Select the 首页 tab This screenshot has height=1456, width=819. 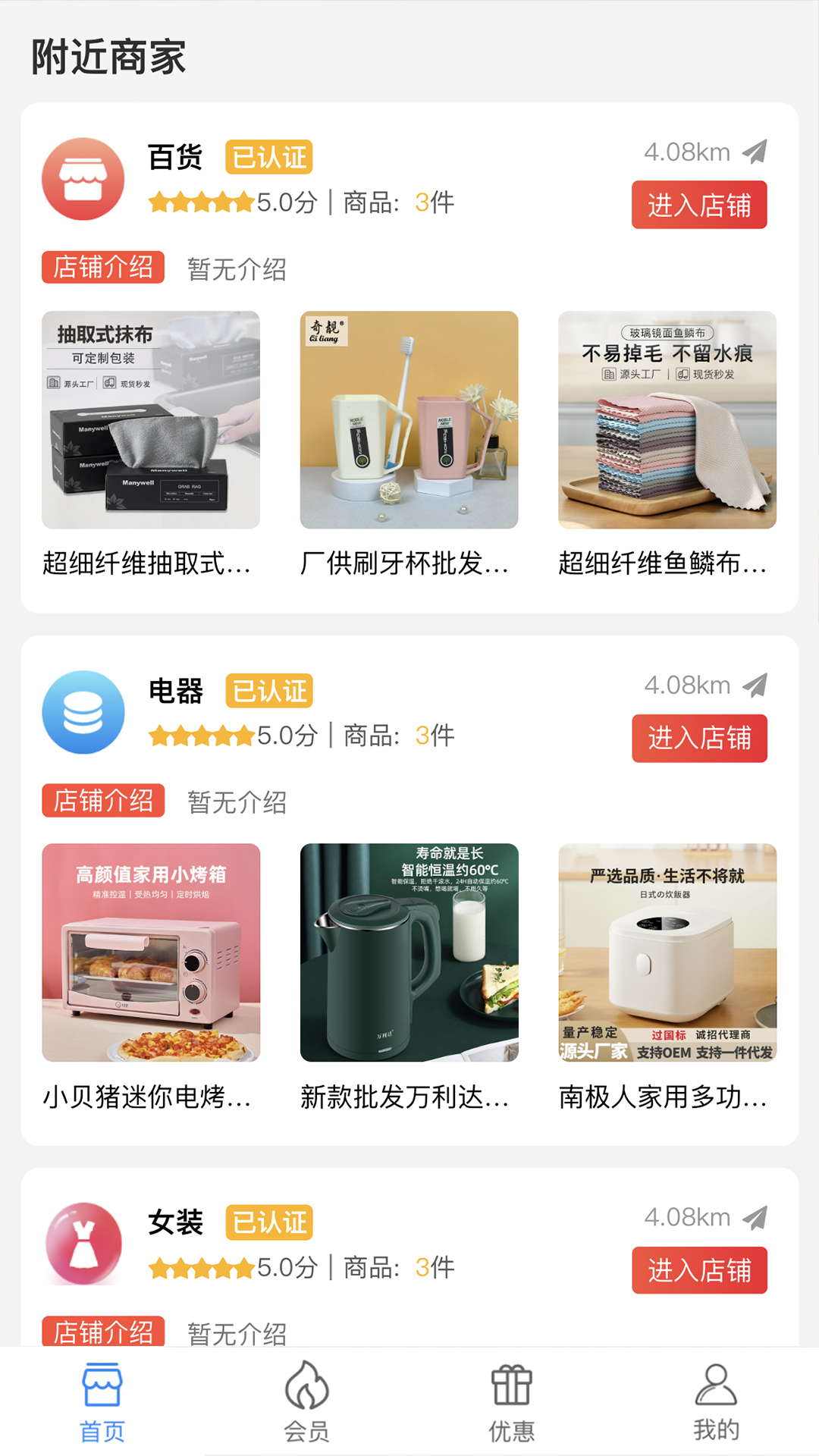tap(102, 1401)
